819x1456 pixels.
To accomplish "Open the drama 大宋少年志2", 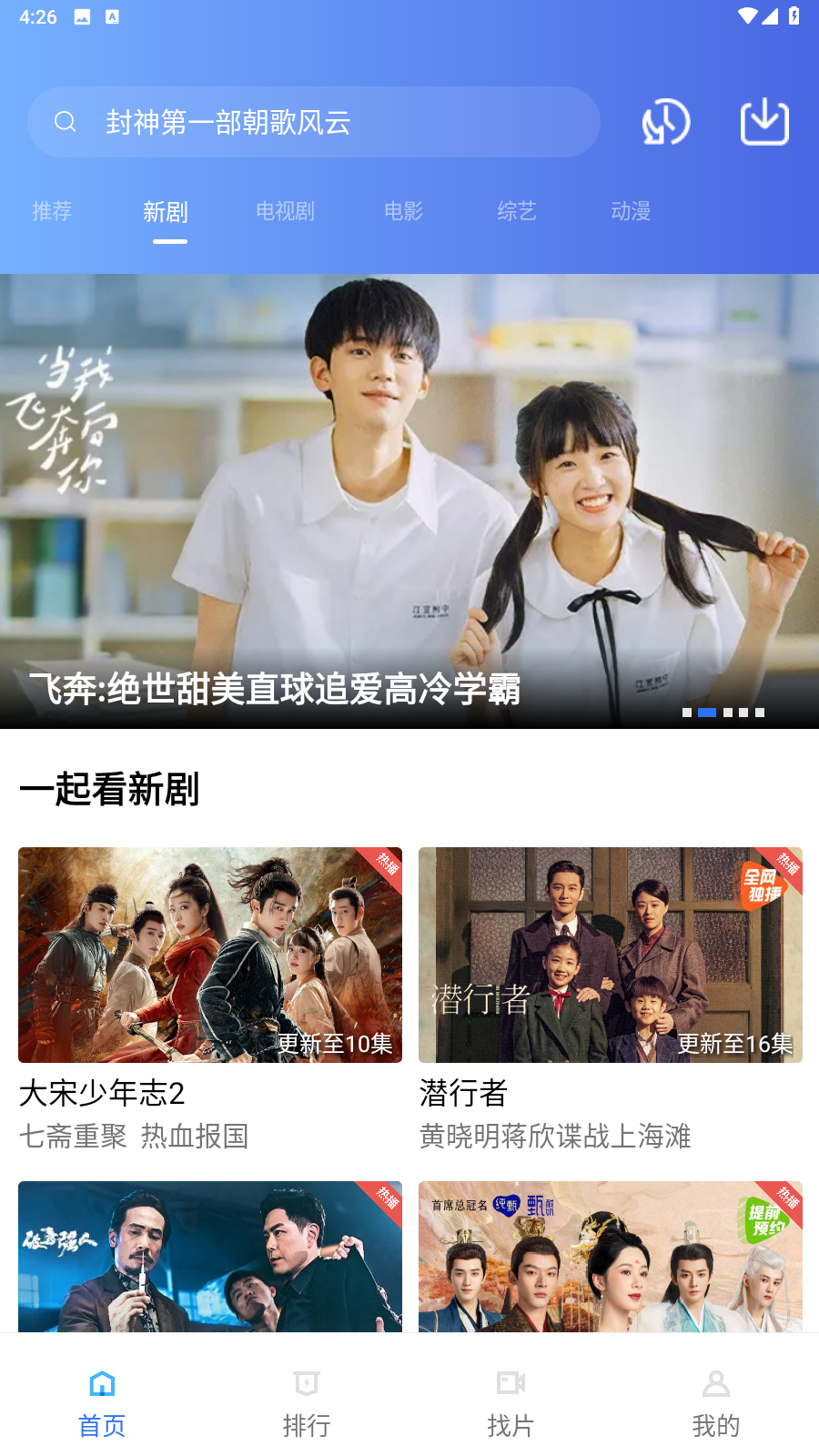I will 210,955.
